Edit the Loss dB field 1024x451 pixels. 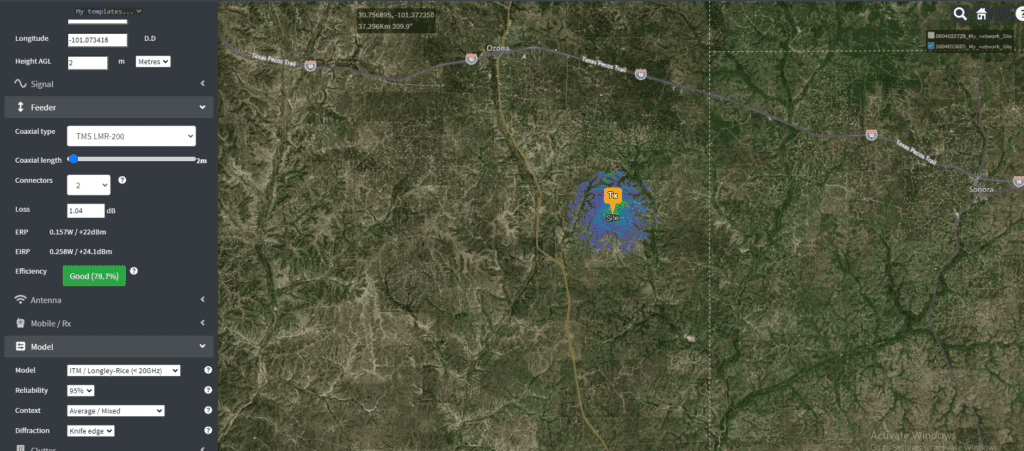point(86,211)
